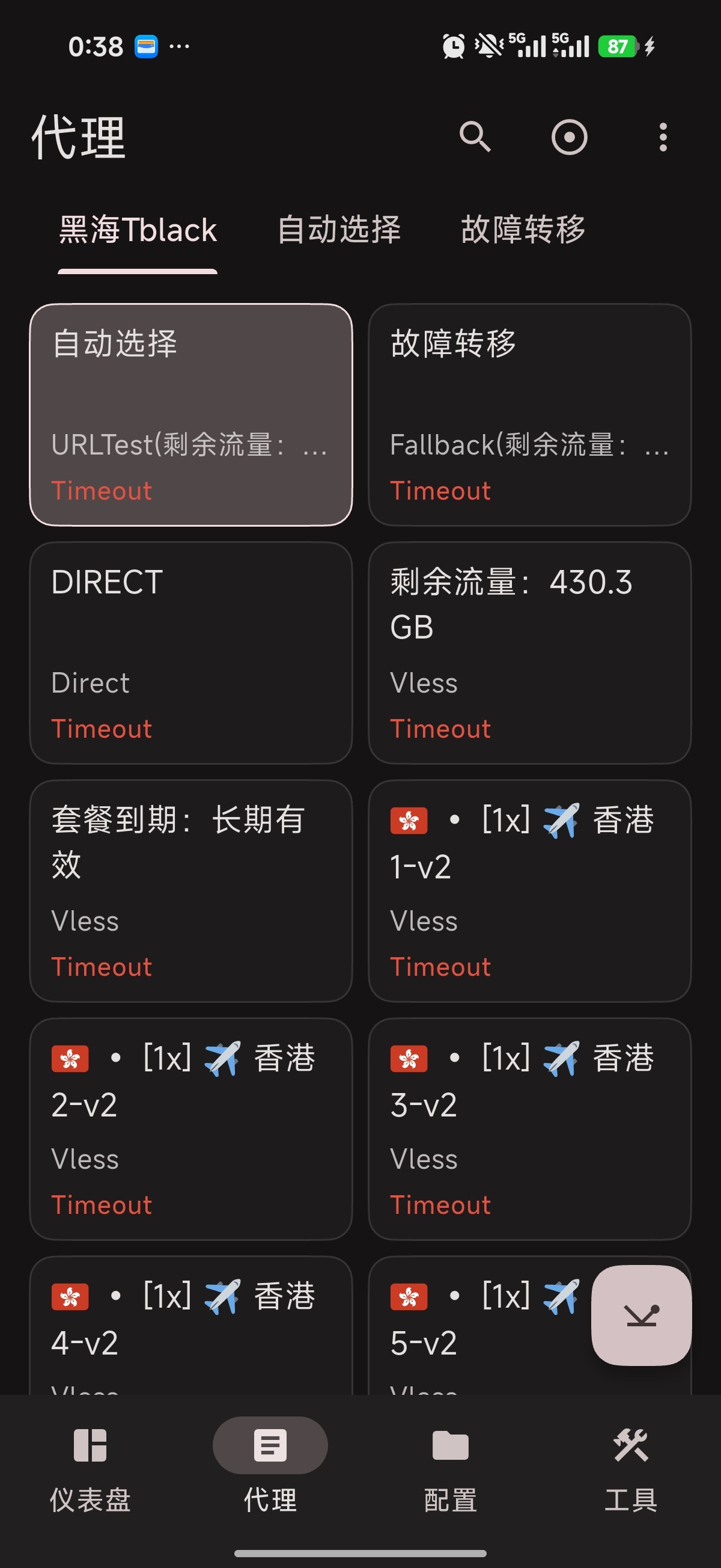Screen dimensions: 721x1568
Task: Switch to the 故障转移 top tab
Action: (523, 231)
